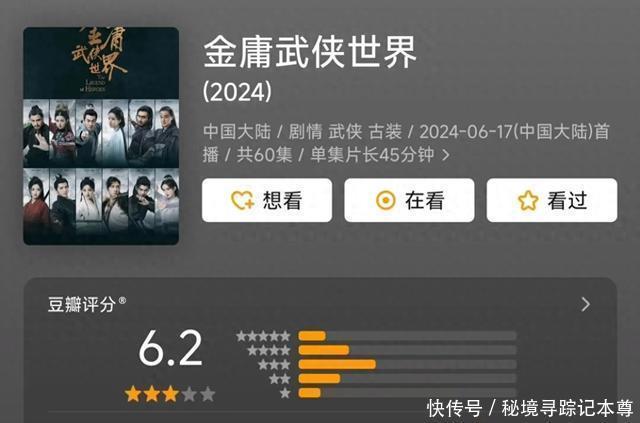The height and width of the screenshot is (423, 640).
Task: Open the 豆瓣评分 rating details
Action: tap(585, 304)
